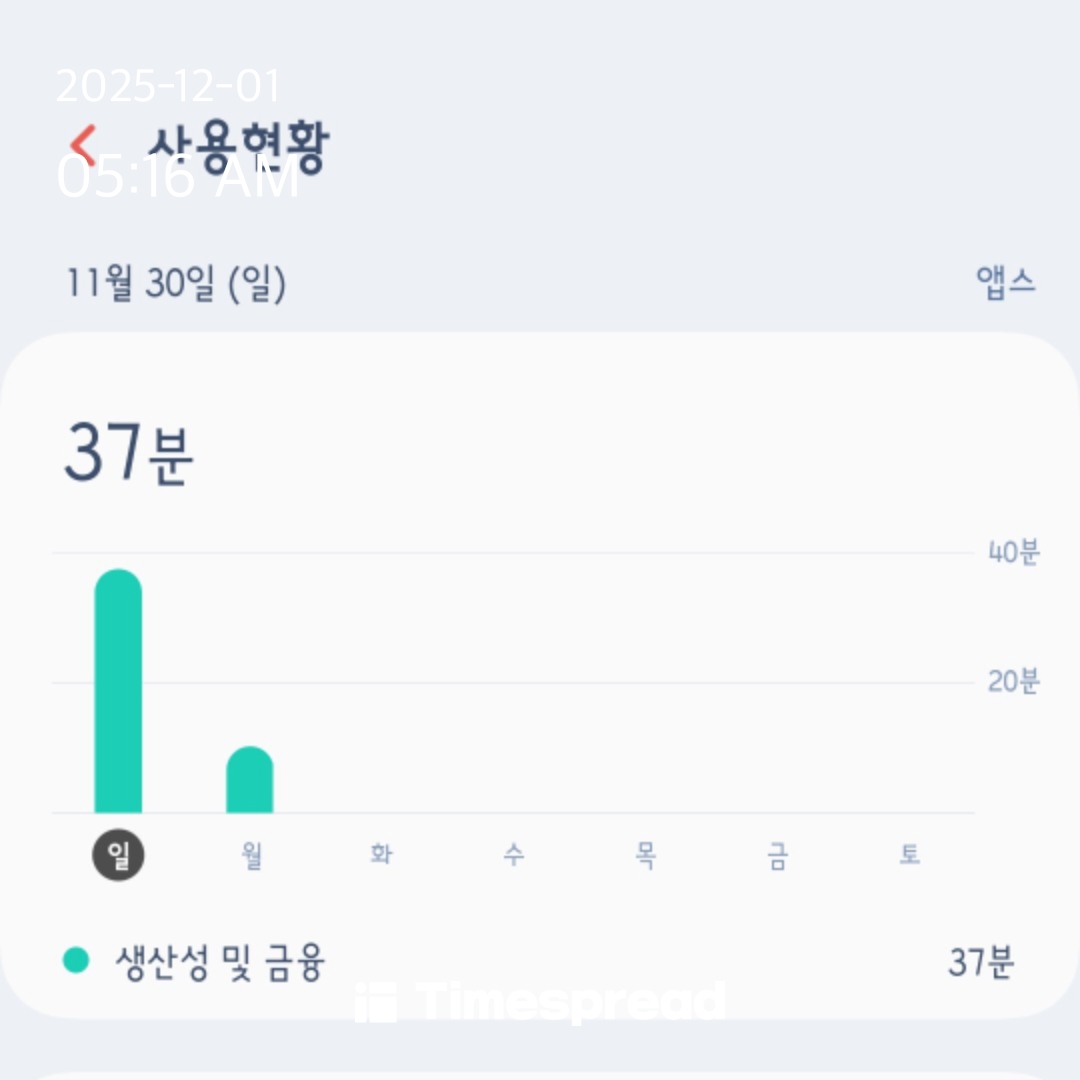Switch to the 월 day
The image size is (1080, 1080).
pyautogui.click(x=251, y=855)
